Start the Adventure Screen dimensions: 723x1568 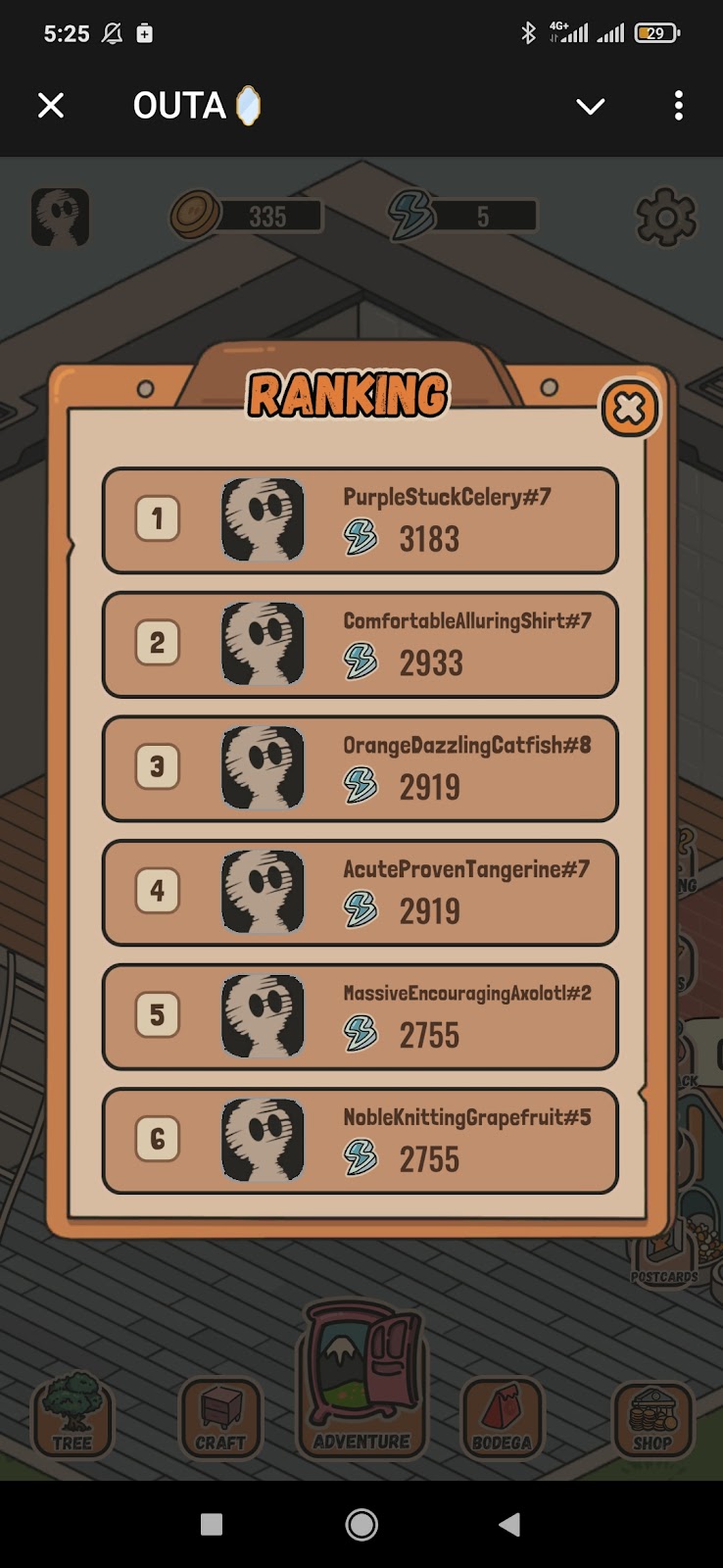361,1382
